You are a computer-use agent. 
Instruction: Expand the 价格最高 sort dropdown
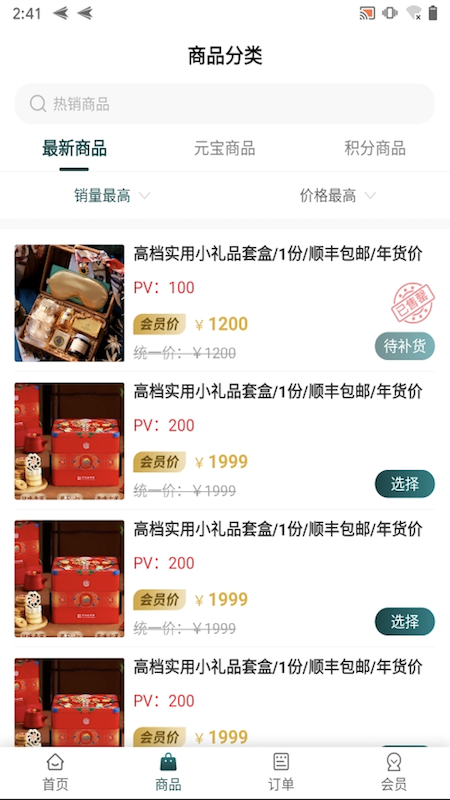pos(338,195)
